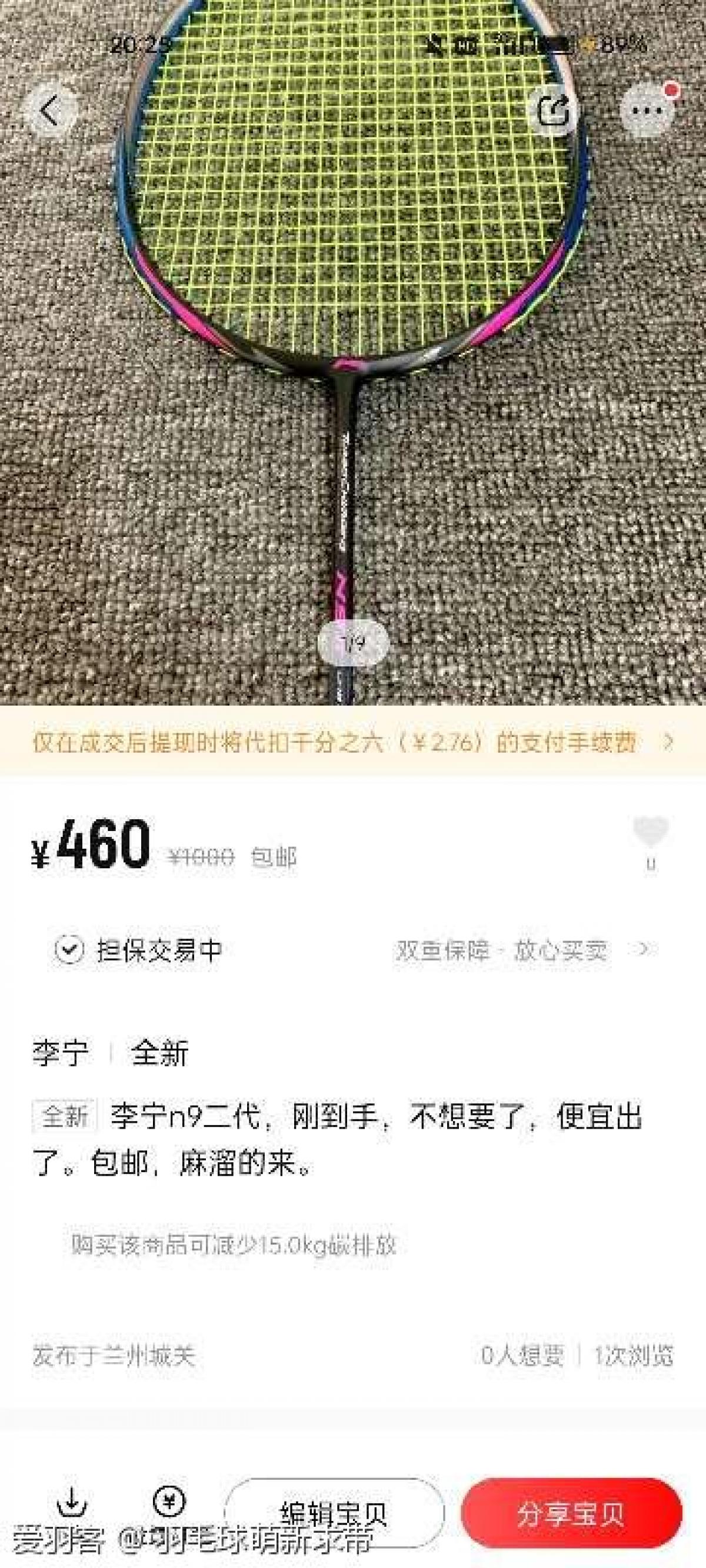This screenshot has width=706, height=1568.
Task: Tap the download icon in the bottom bar
Action: click(x=72, y=1503)
